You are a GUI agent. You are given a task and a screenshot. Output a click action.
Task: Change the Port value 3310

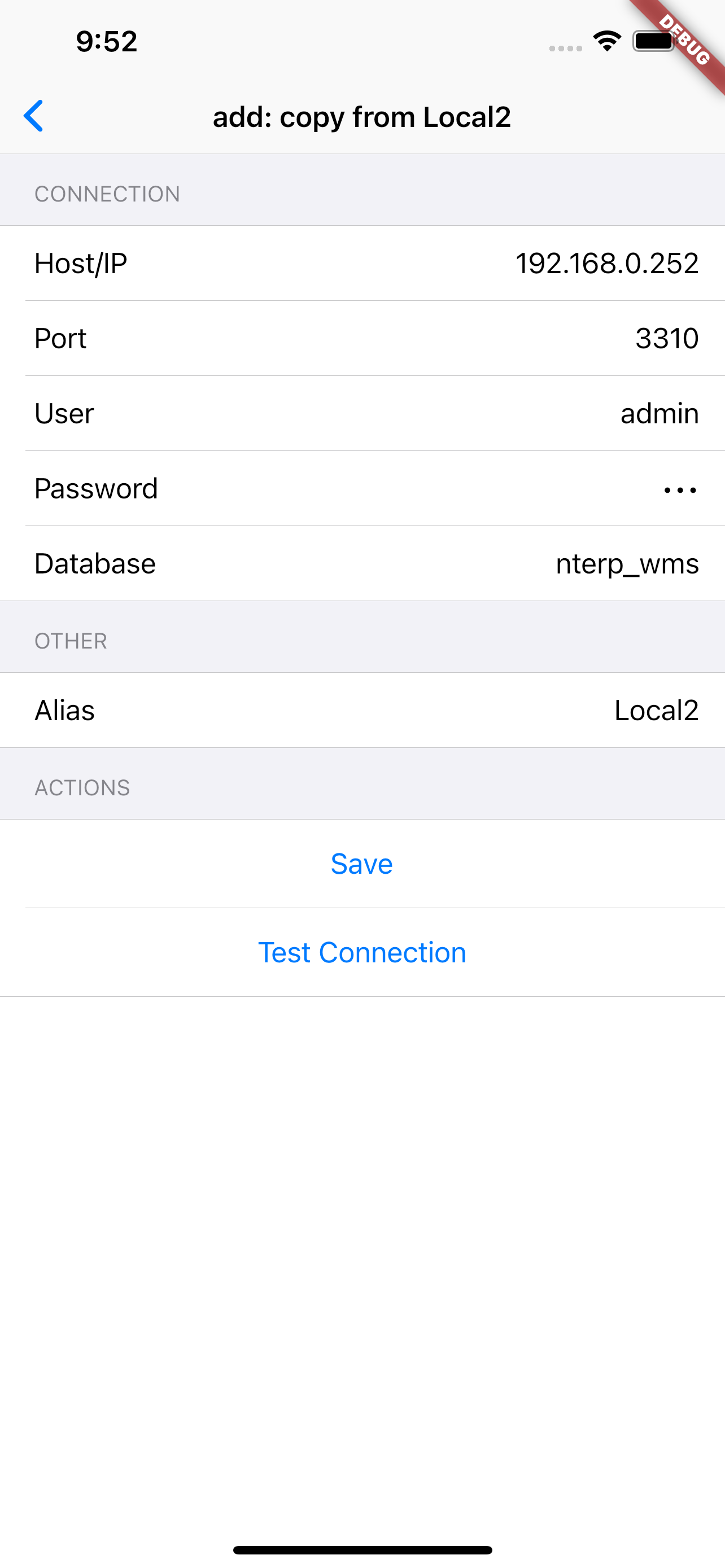[362, 339]
